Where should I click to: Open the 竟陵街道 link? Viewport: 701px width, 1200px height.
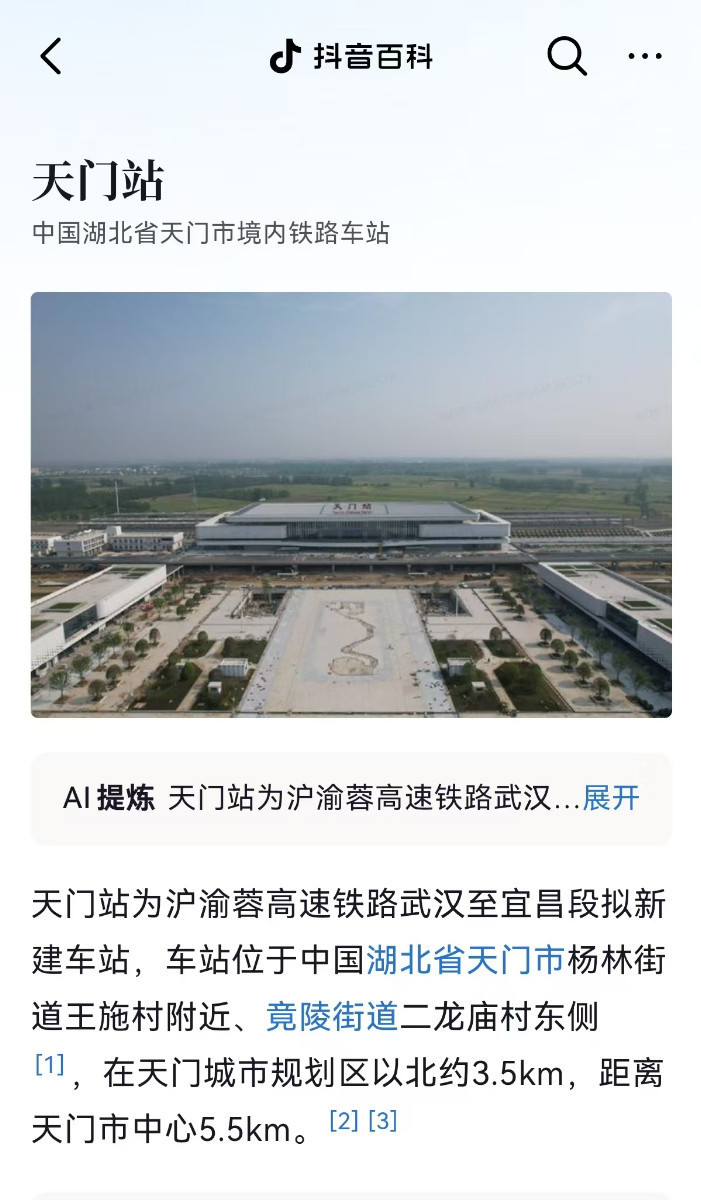tap(332, 1017)
